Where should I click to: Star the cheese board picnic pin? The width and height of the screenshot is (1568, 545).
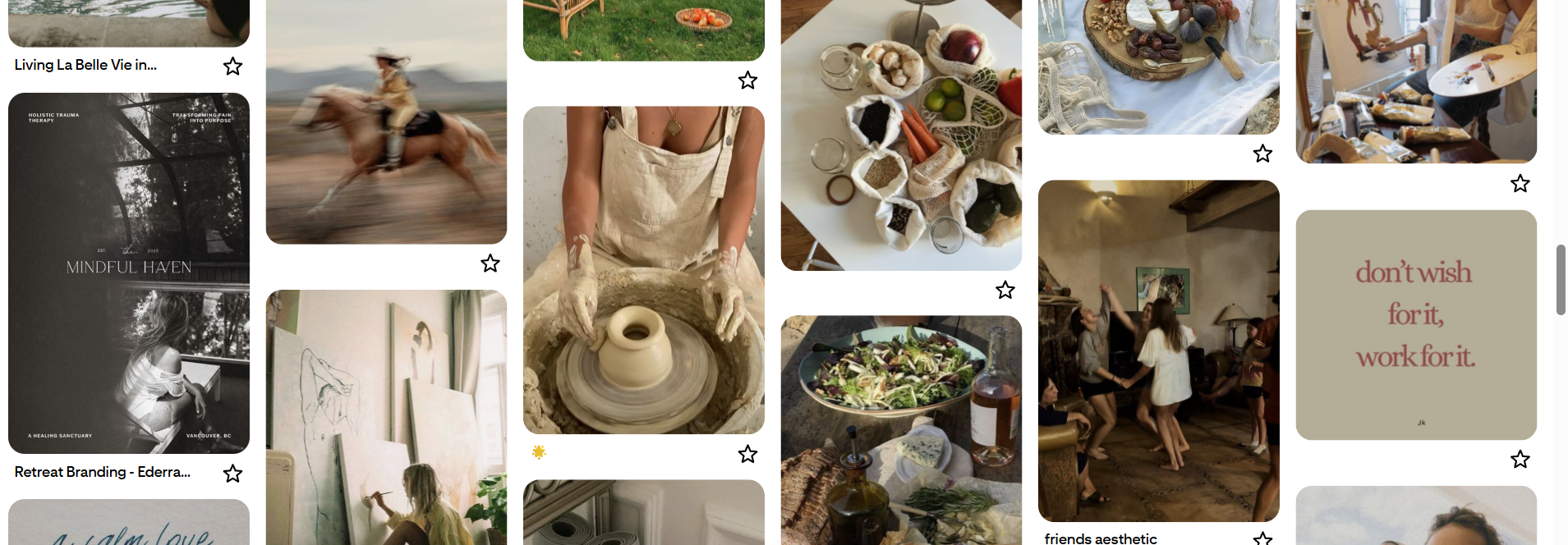pos(1262,153)
